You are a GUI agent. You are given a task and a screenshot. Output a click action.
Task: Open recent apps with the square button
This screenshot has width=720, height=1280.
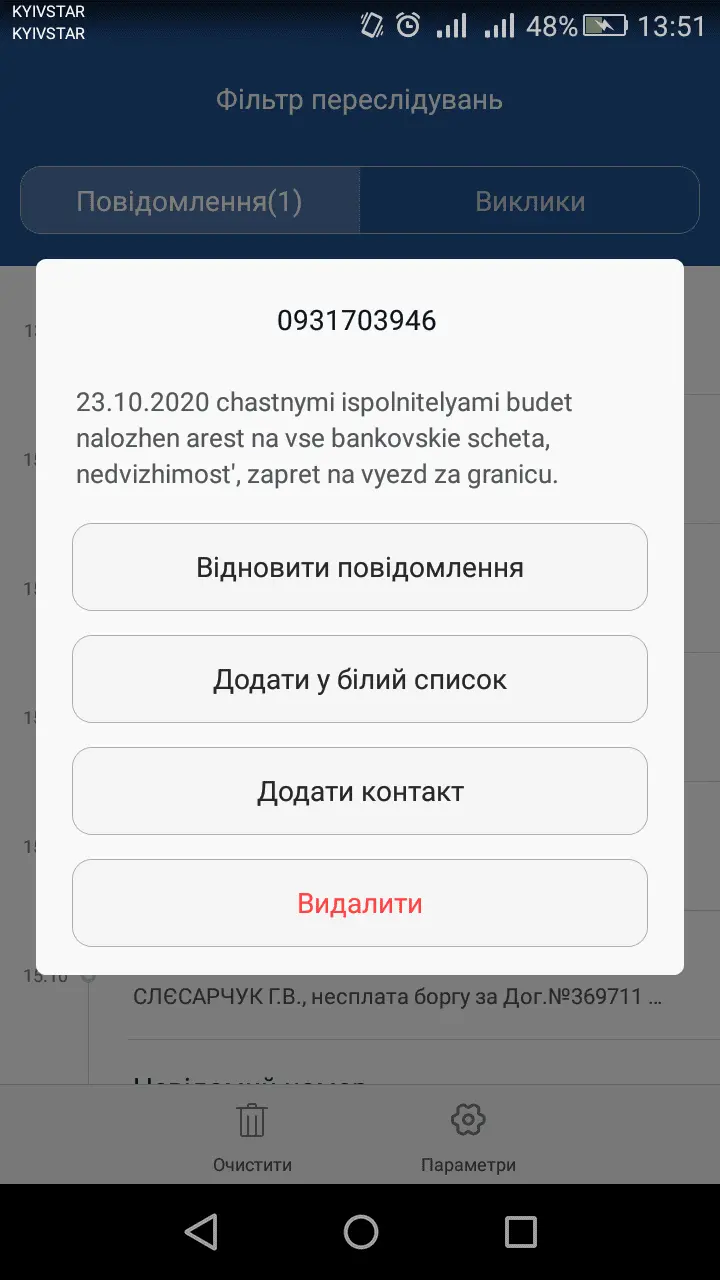pyautogui.click(x=519, y=1231)
